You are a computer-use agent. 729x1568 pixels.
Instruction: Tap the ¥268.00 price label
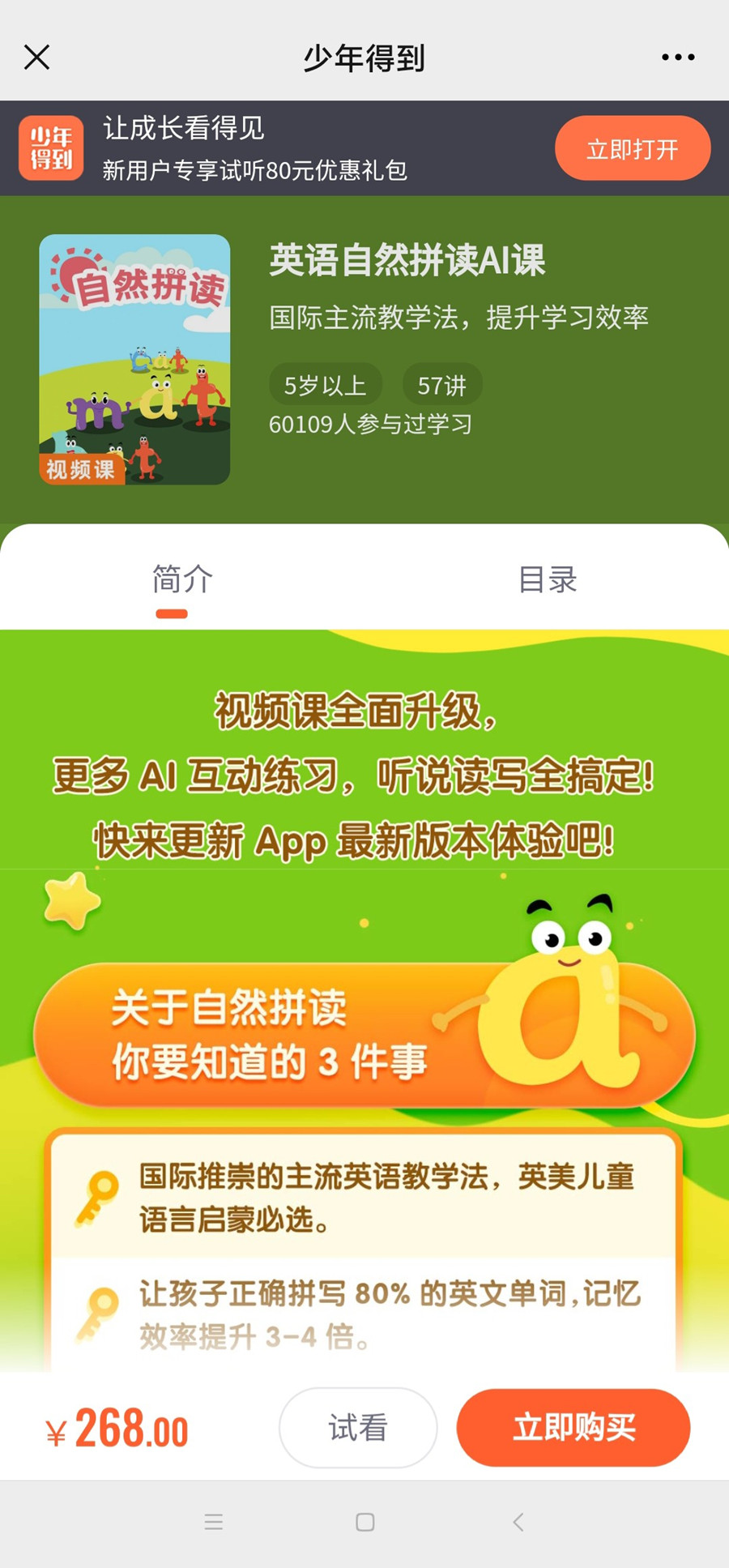(x=116, y=1428)
